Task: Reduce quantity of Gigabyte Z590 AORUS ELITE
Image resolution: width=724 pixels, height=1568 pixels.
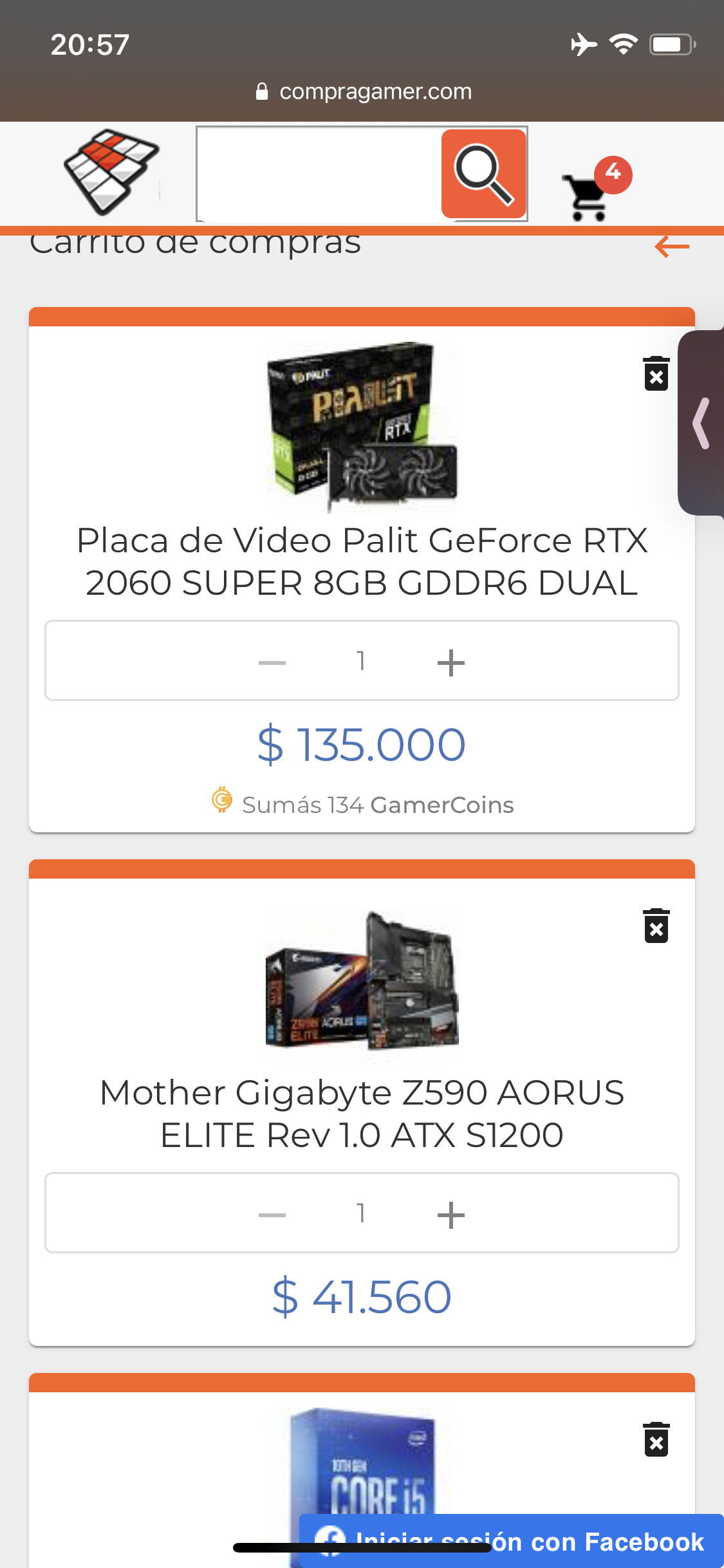Action: tap(272, 1214)
